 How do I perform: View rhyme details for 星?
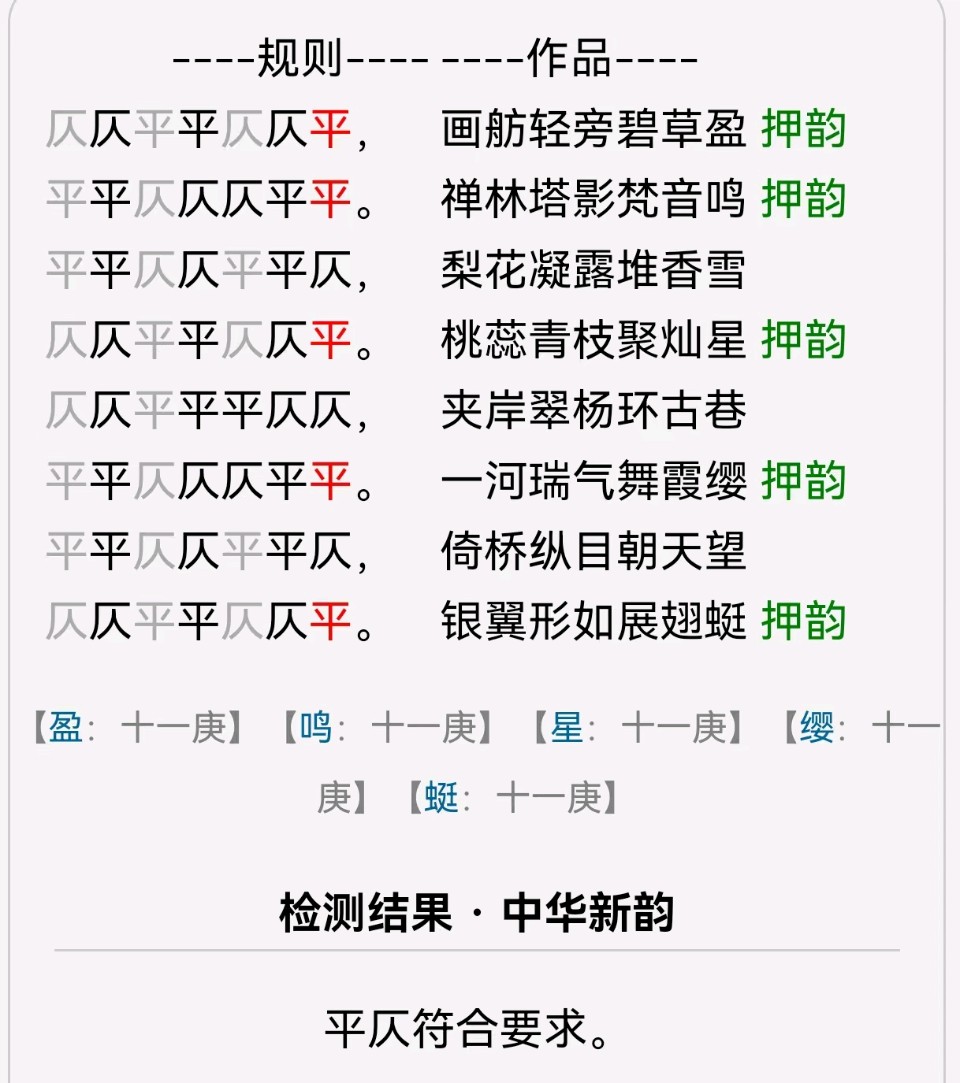click(x=566, y=729)
